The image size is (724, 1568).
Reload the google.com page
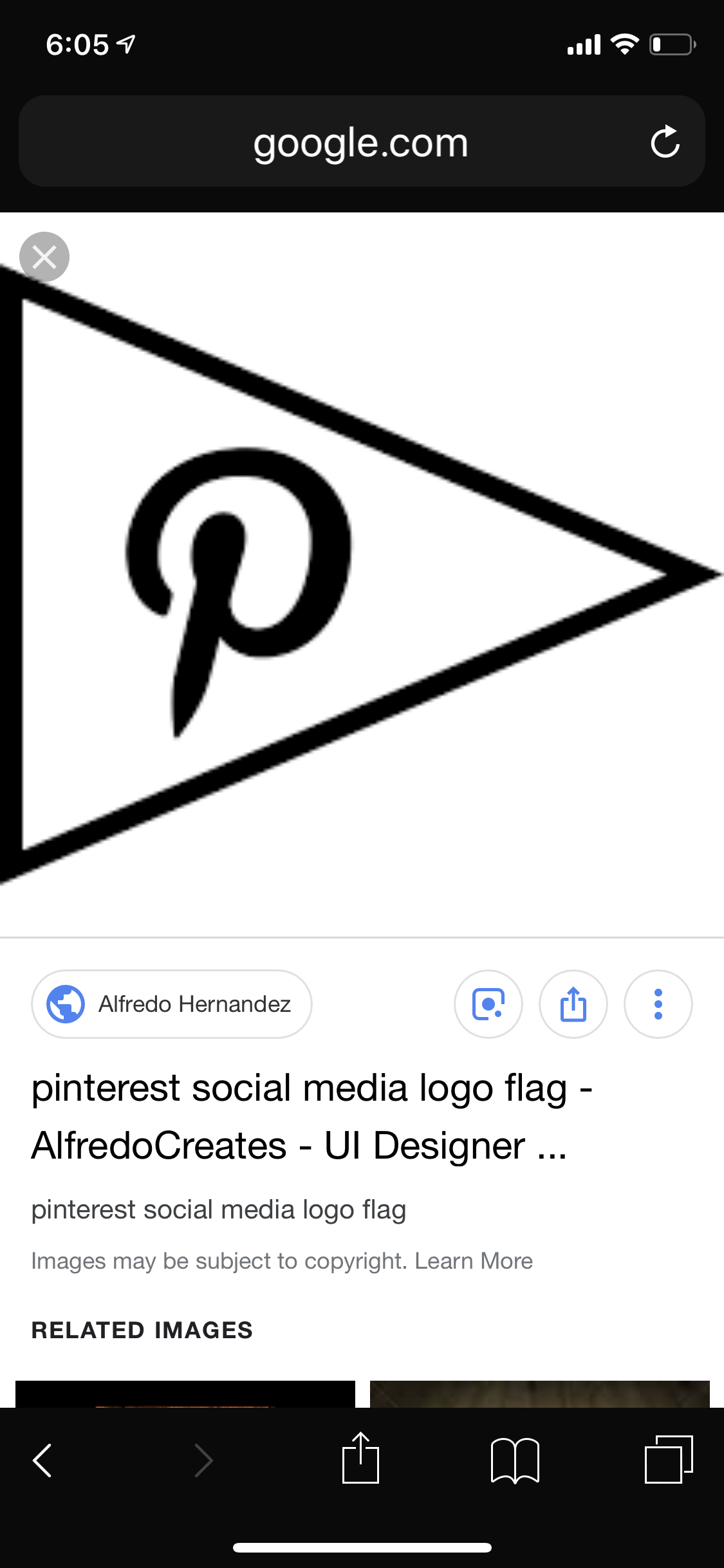pyautogui.click(x=665, y=142)
